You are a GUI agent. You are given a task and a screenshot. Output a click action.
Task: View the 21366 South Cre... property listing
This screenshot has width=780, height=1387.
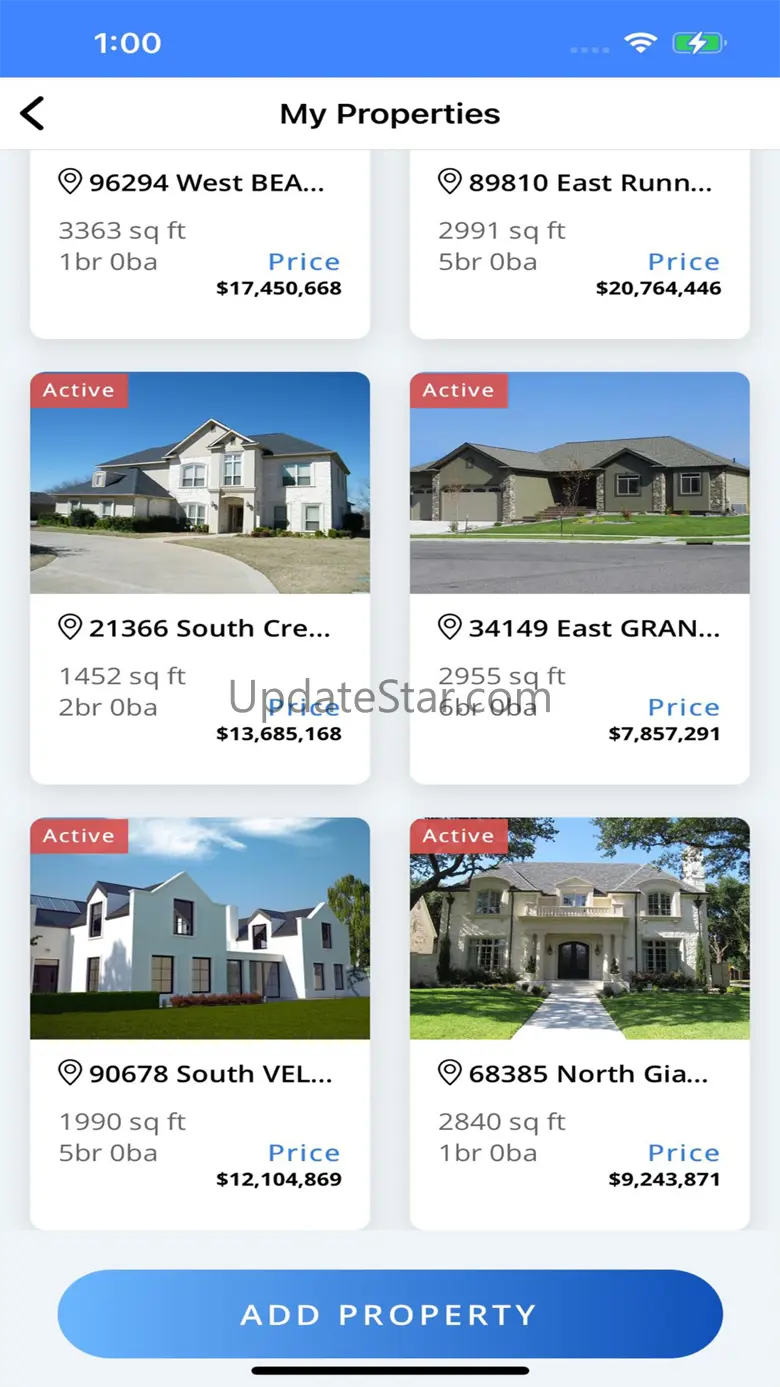coord(200,578)
